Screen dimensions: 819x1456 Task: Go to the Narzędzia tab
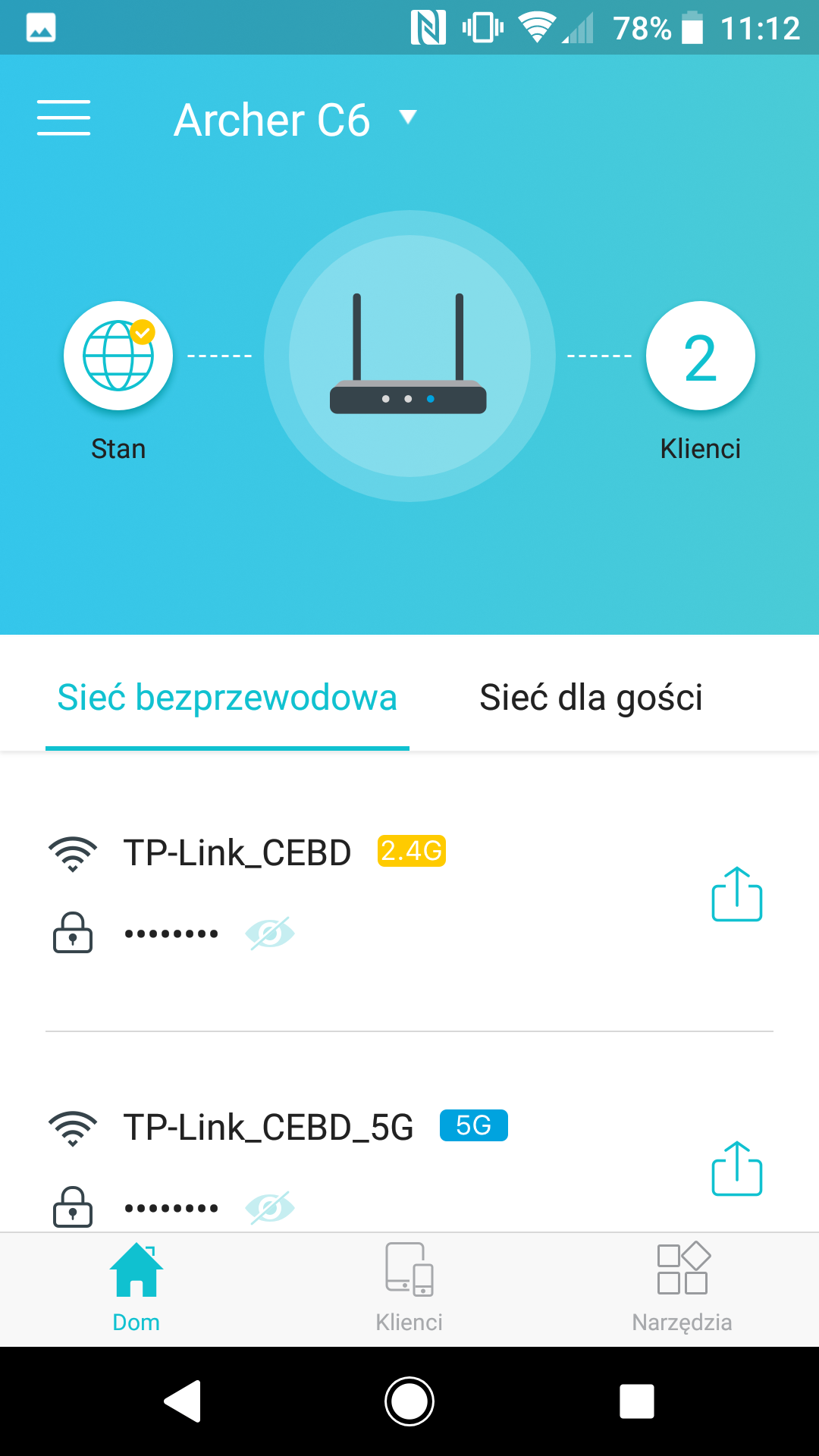pyautogui.click(x=682, y=1288)
